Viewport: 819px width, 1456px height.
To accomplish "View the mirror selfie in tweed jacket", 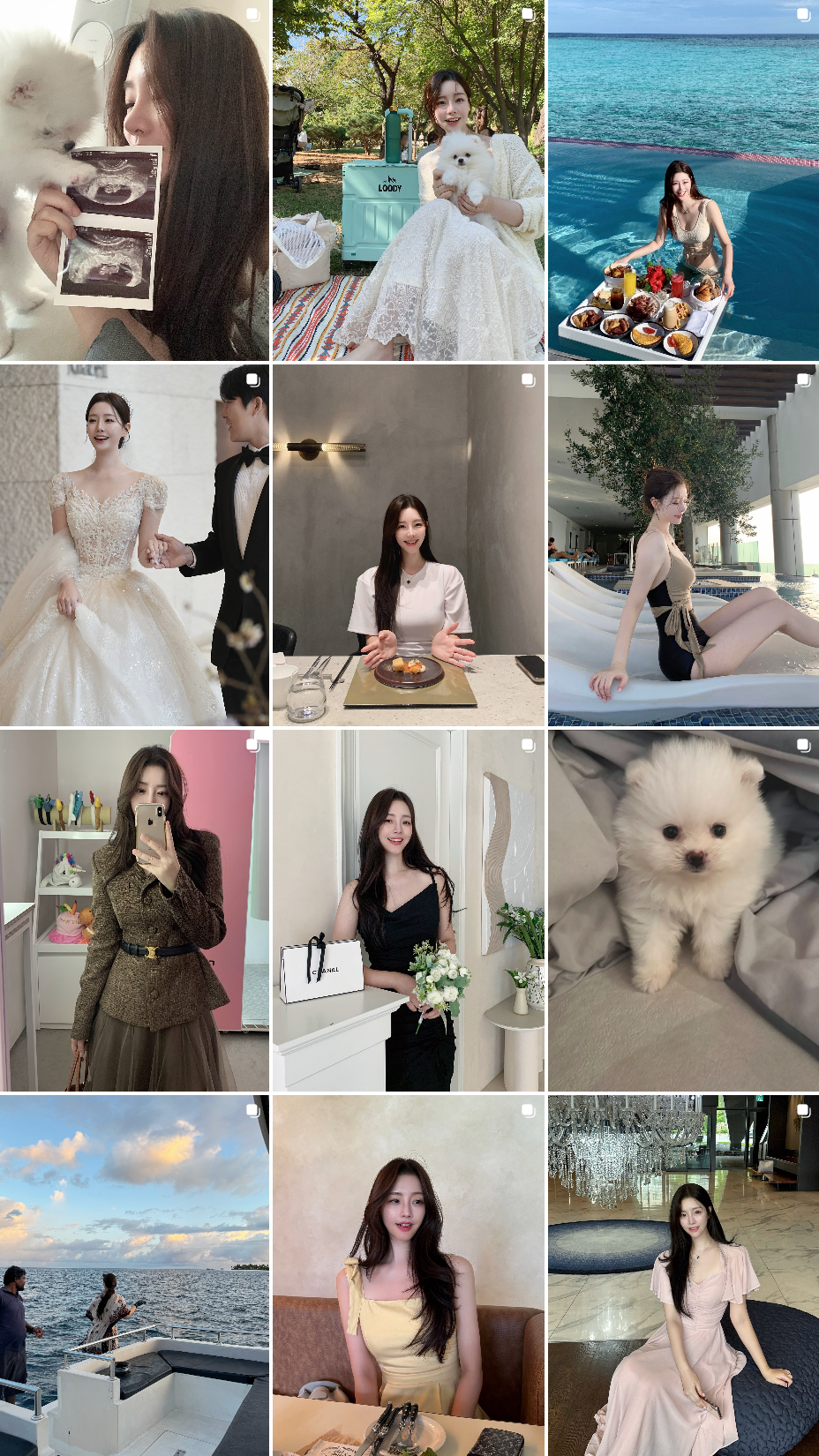I will 134,910.
